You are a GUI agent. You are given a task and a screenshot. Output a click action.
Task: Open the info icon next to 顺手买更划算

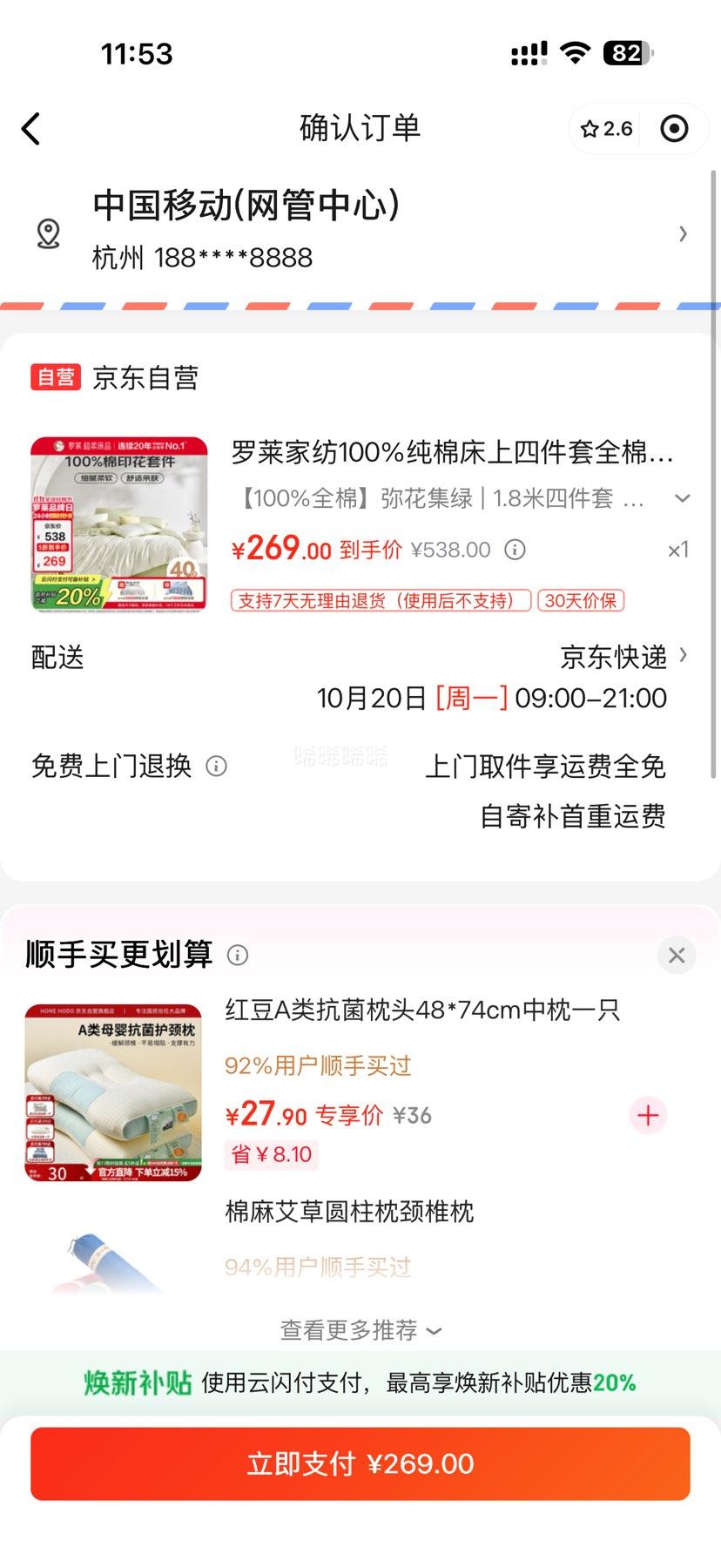tap(237, 955)
